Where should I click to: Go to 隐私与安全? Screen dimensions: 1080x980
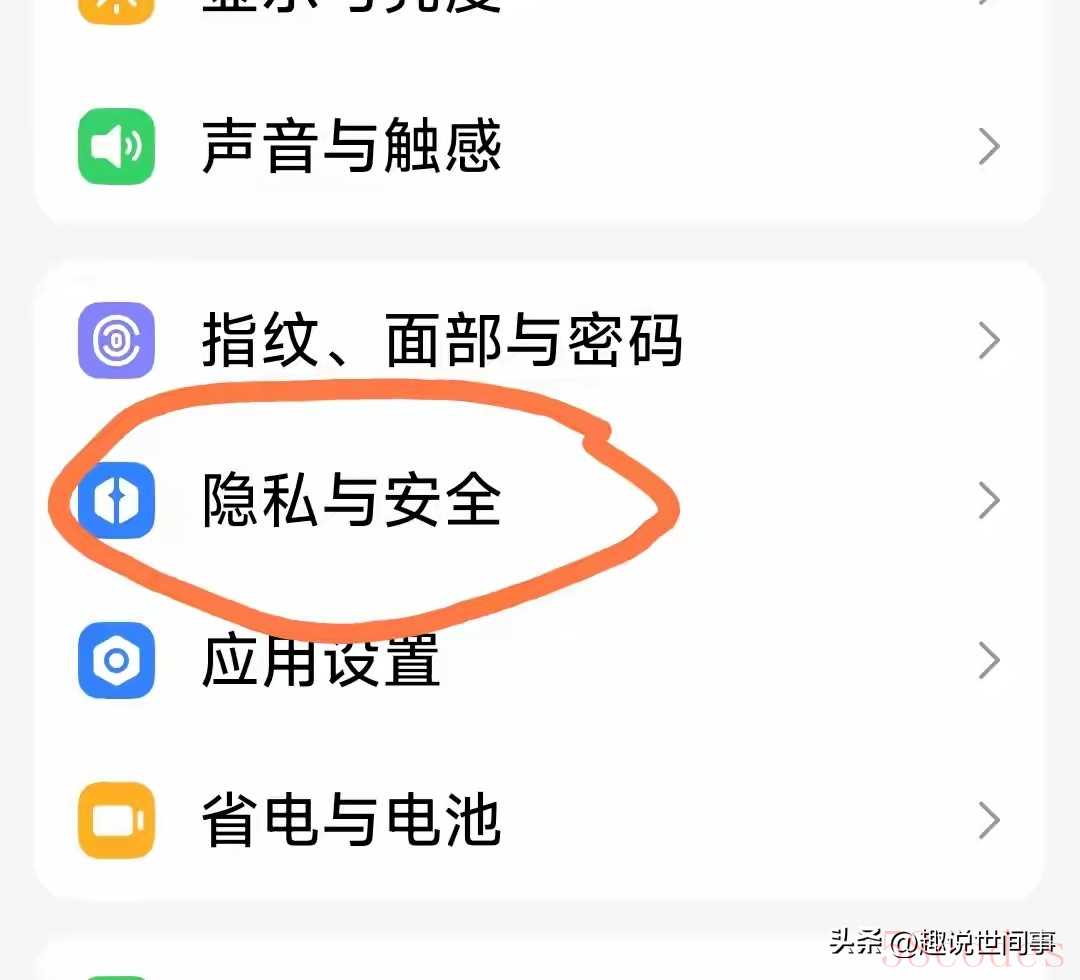pos(350,500)
